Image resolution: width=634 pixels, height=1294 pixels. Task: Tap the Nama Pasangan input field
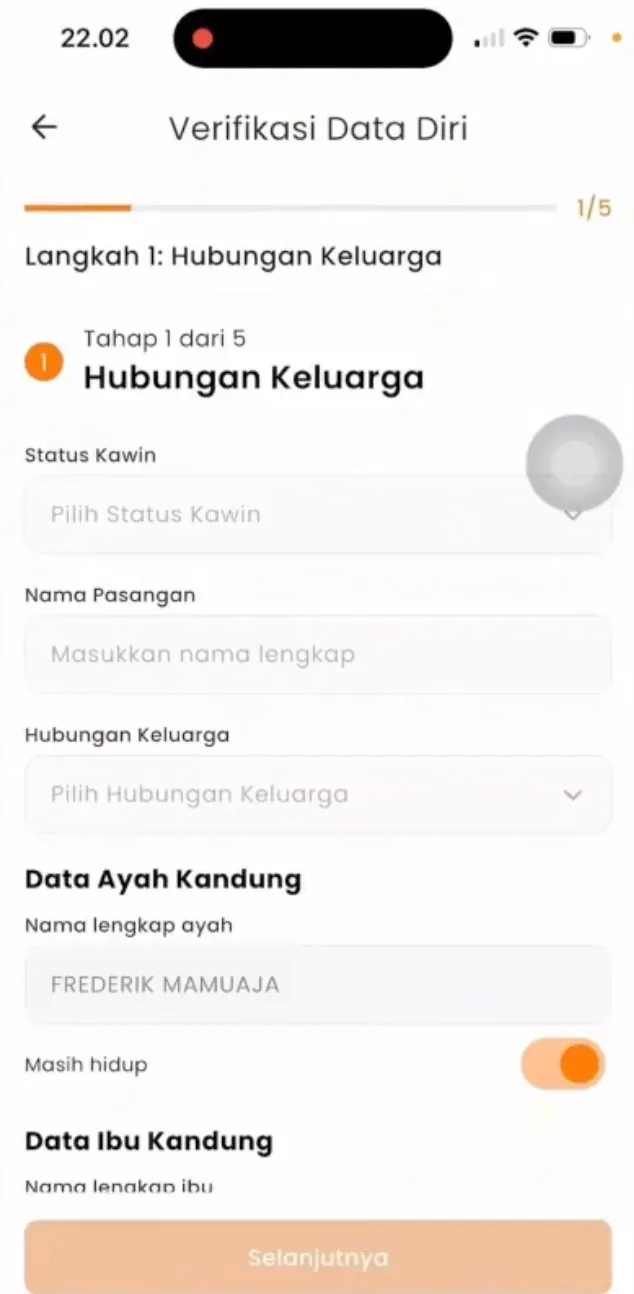coord(317,655)
